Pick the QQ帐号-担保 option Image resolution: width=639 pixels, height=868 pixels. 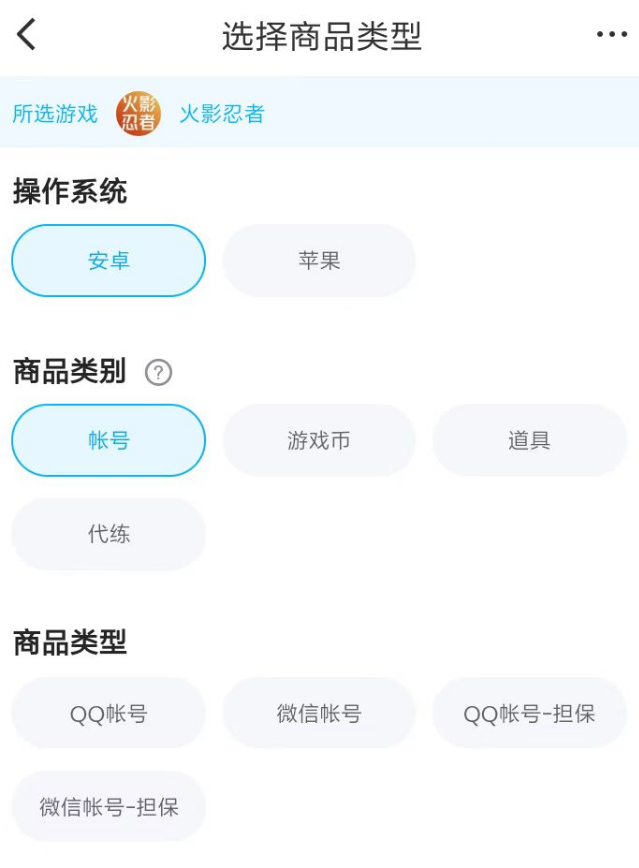[529, 714]
